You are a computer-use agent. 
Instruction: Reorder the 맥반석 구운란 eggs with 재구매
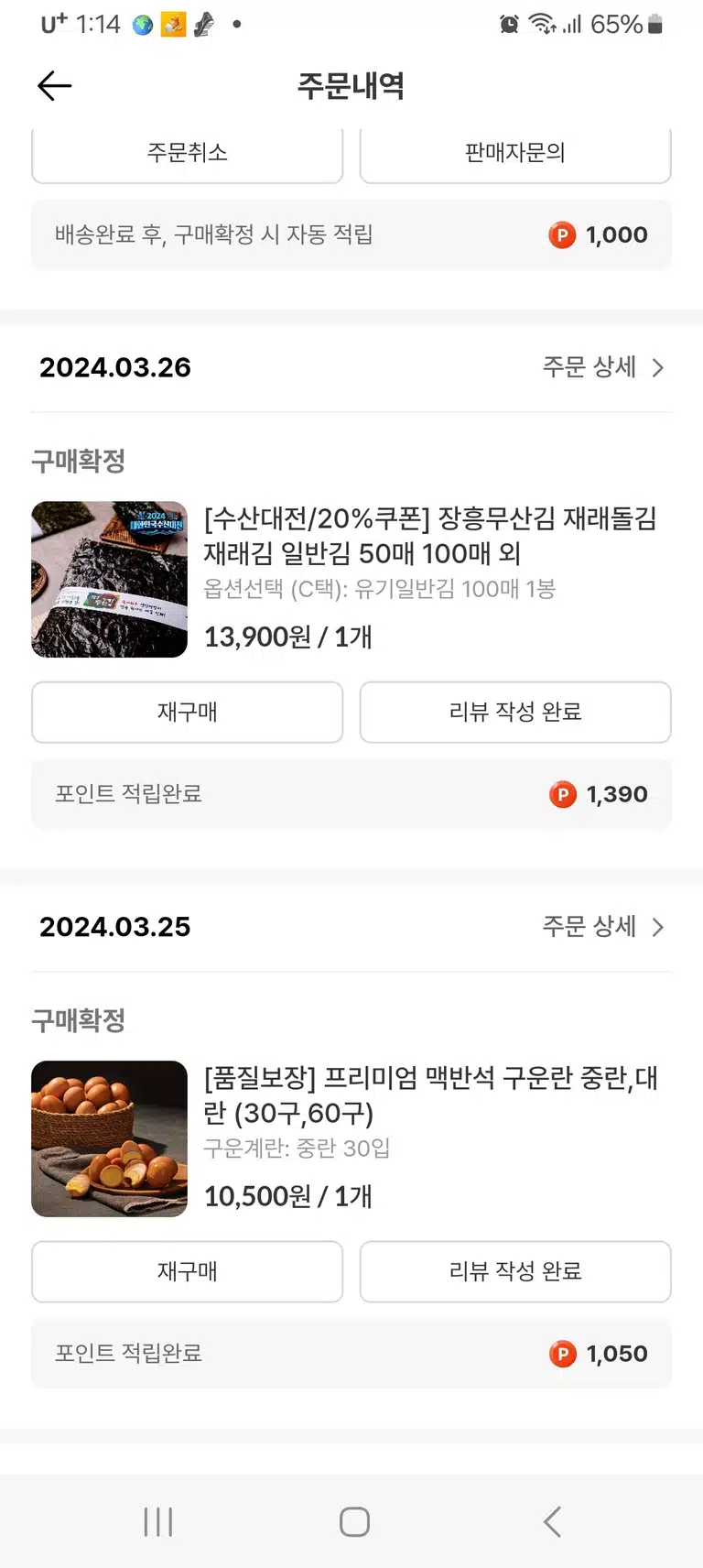pyautogui.click(x=188, y=1271)
